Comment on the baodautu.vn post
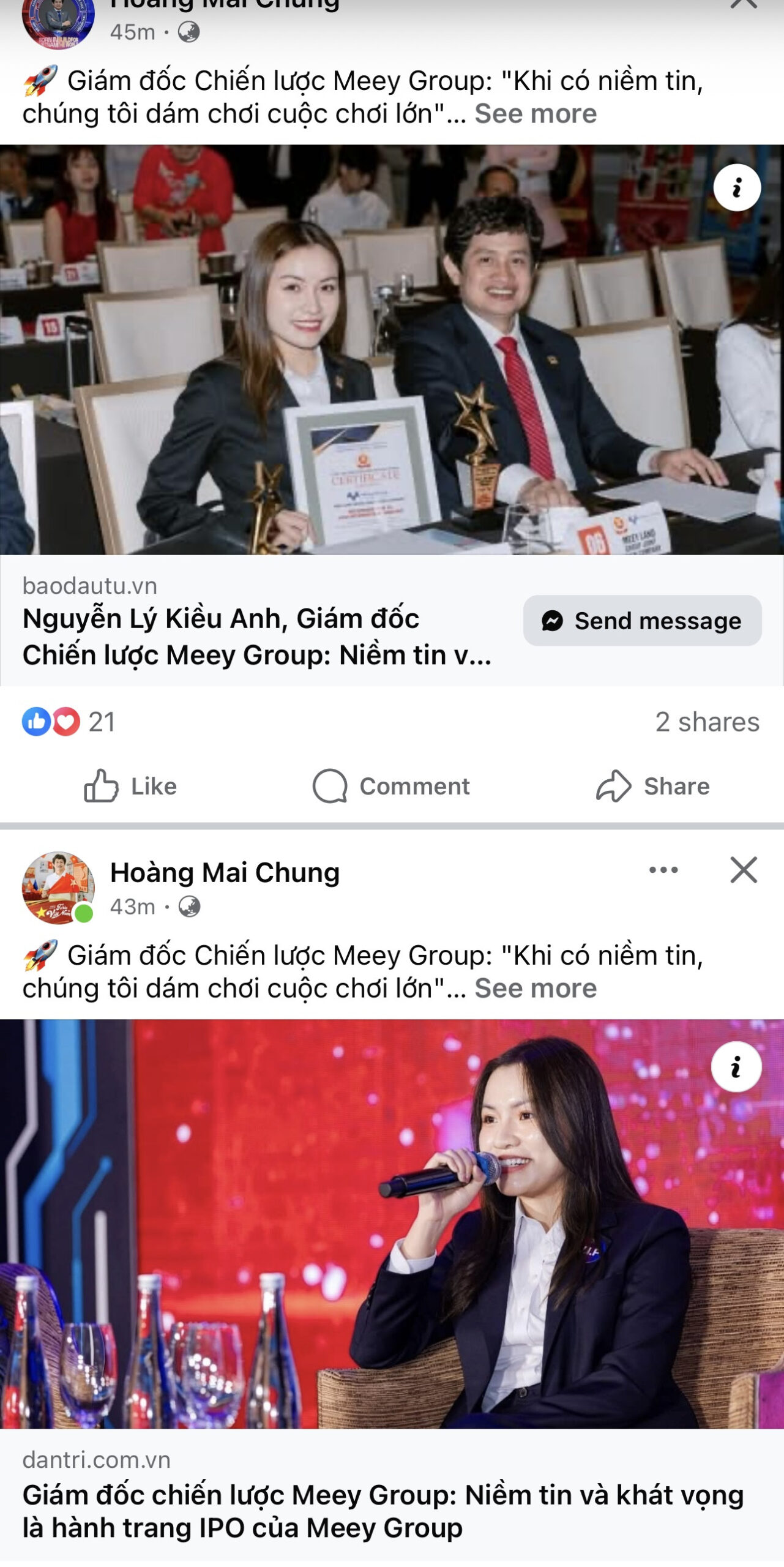Screen dimensions: 784x1567 tap(391, 786)
